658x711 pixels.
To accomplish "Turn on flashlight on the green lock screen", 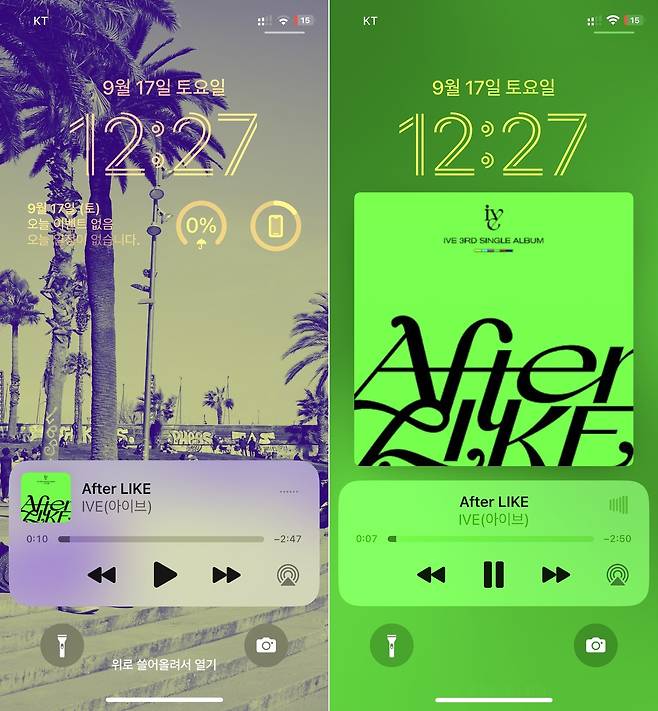I will (x=391, y=645).
